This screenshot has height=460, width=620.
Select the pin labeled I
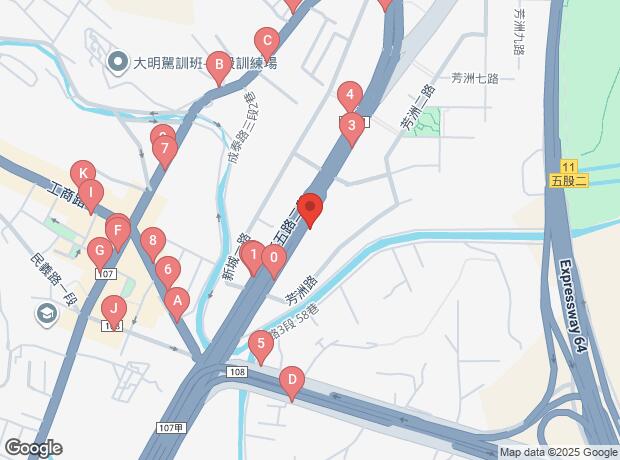click(x=90, y=194)
